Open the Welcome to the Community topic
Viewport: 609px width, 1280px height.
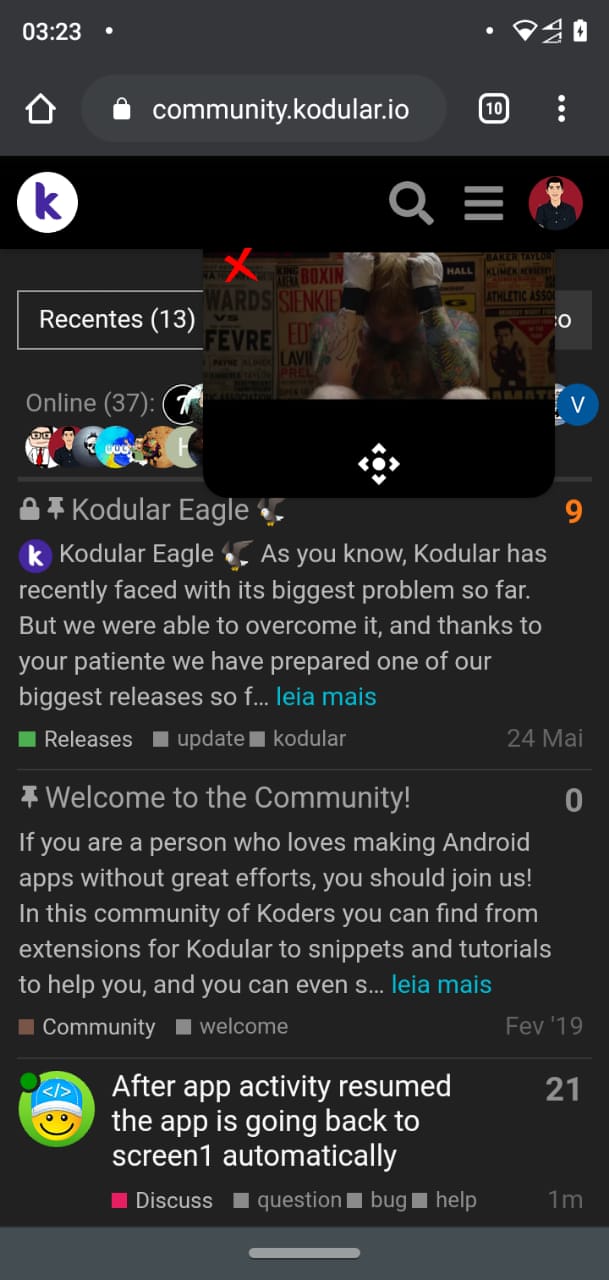point(228,798)
